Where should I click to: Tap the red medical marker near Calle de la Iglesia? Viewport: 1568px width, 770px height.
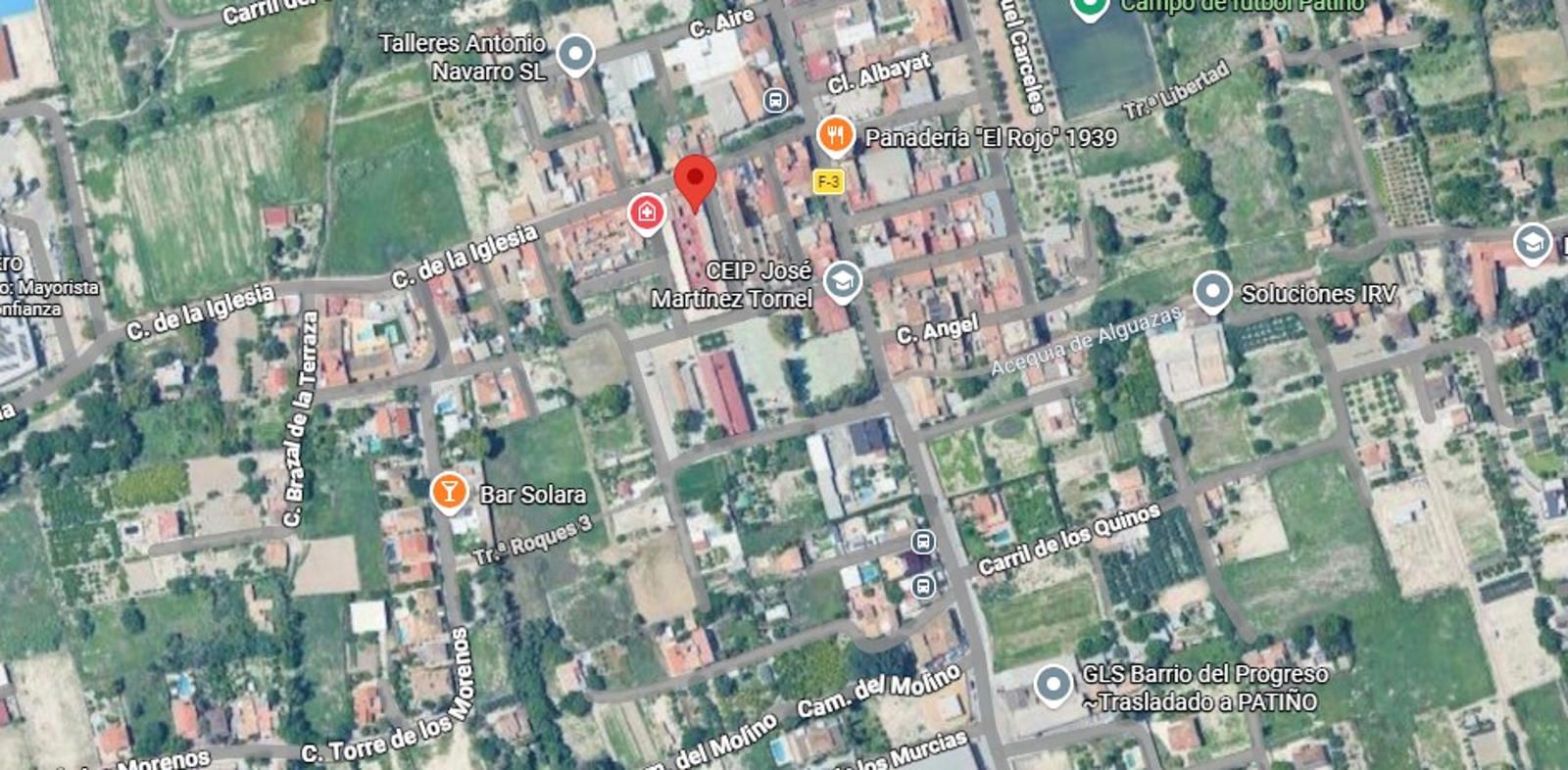(x=647, y=213)
